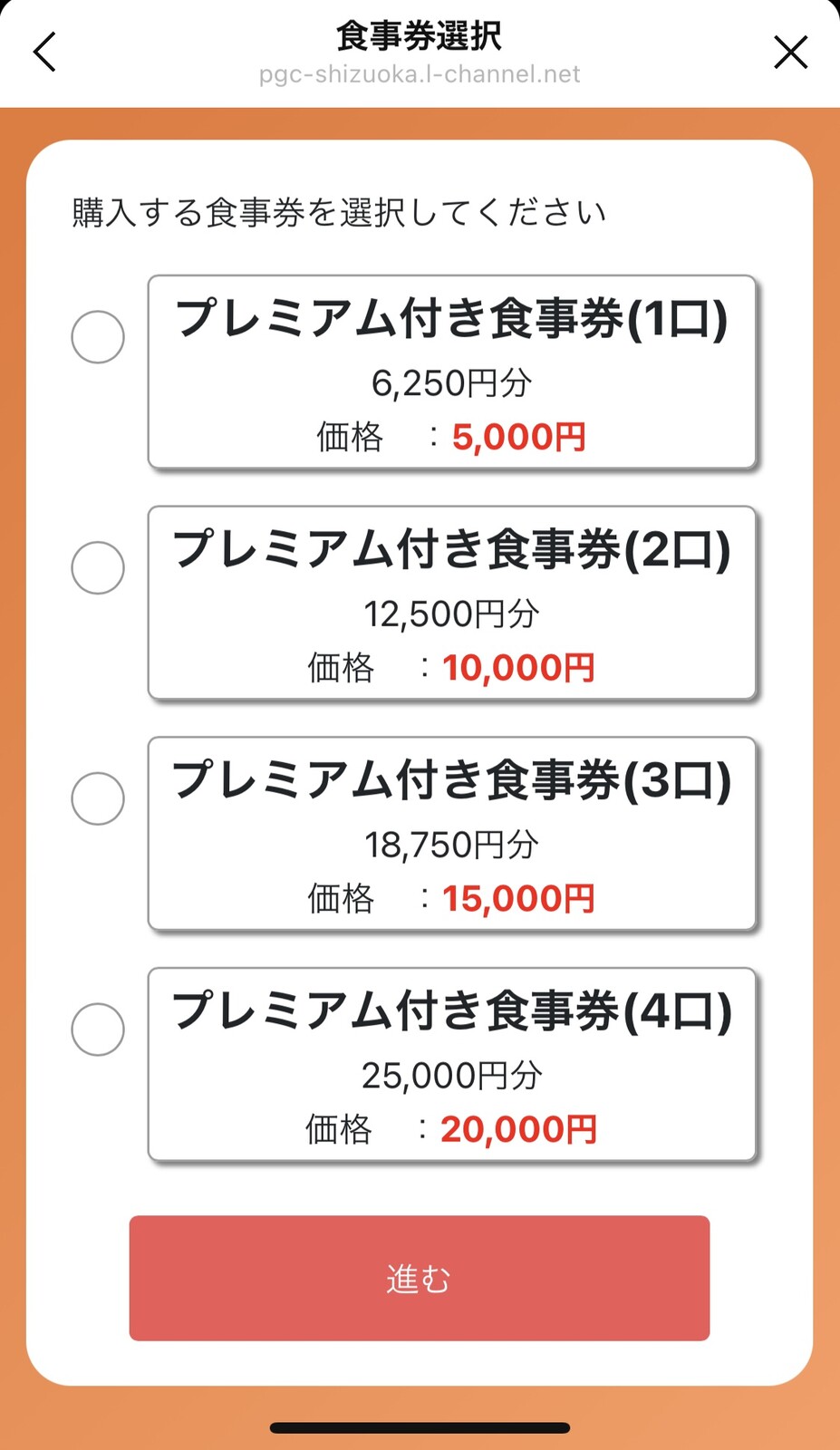840x1450 pixels.
Task: Select the 1口 meal ticket radio button
Action: (x=98, y=337)
